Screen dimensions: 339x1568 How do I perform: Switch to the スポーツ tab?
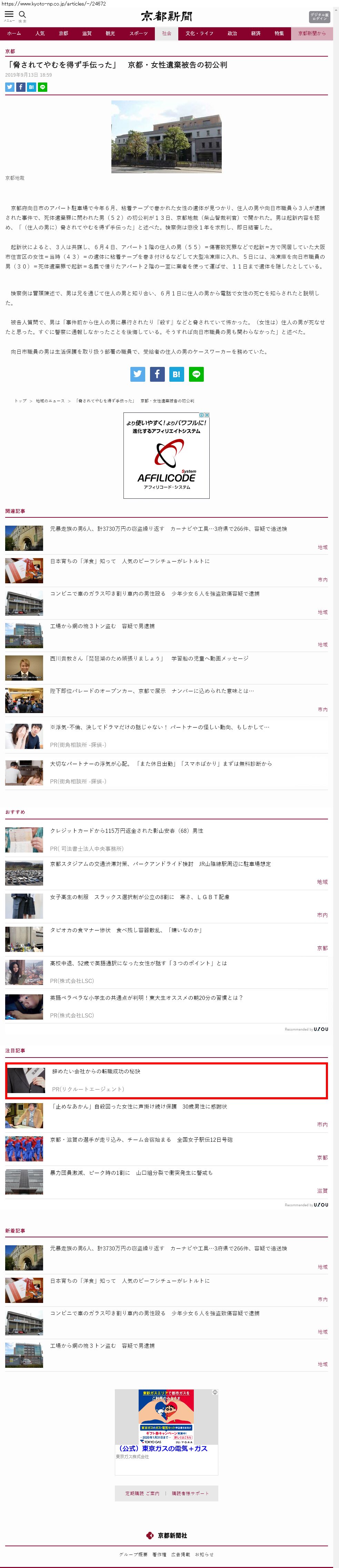(138, 33)
